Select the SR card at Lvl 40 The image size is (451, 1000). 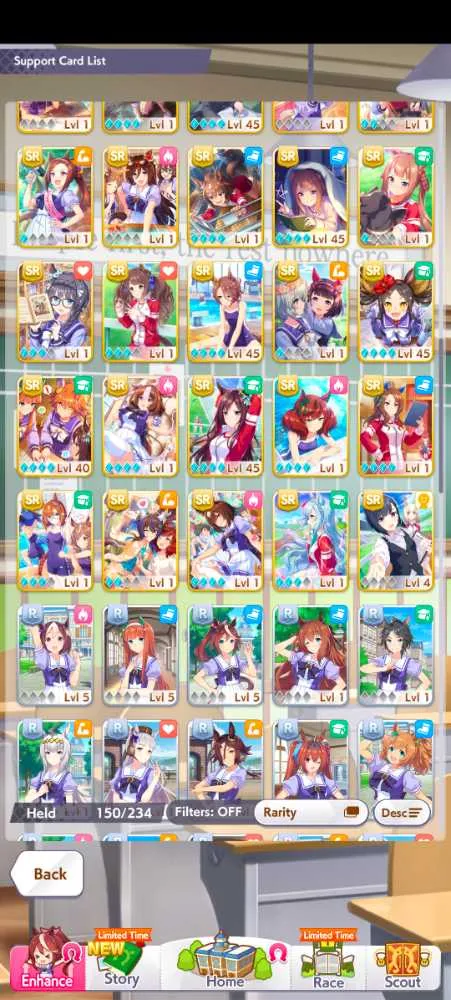[x=55, y=425]
